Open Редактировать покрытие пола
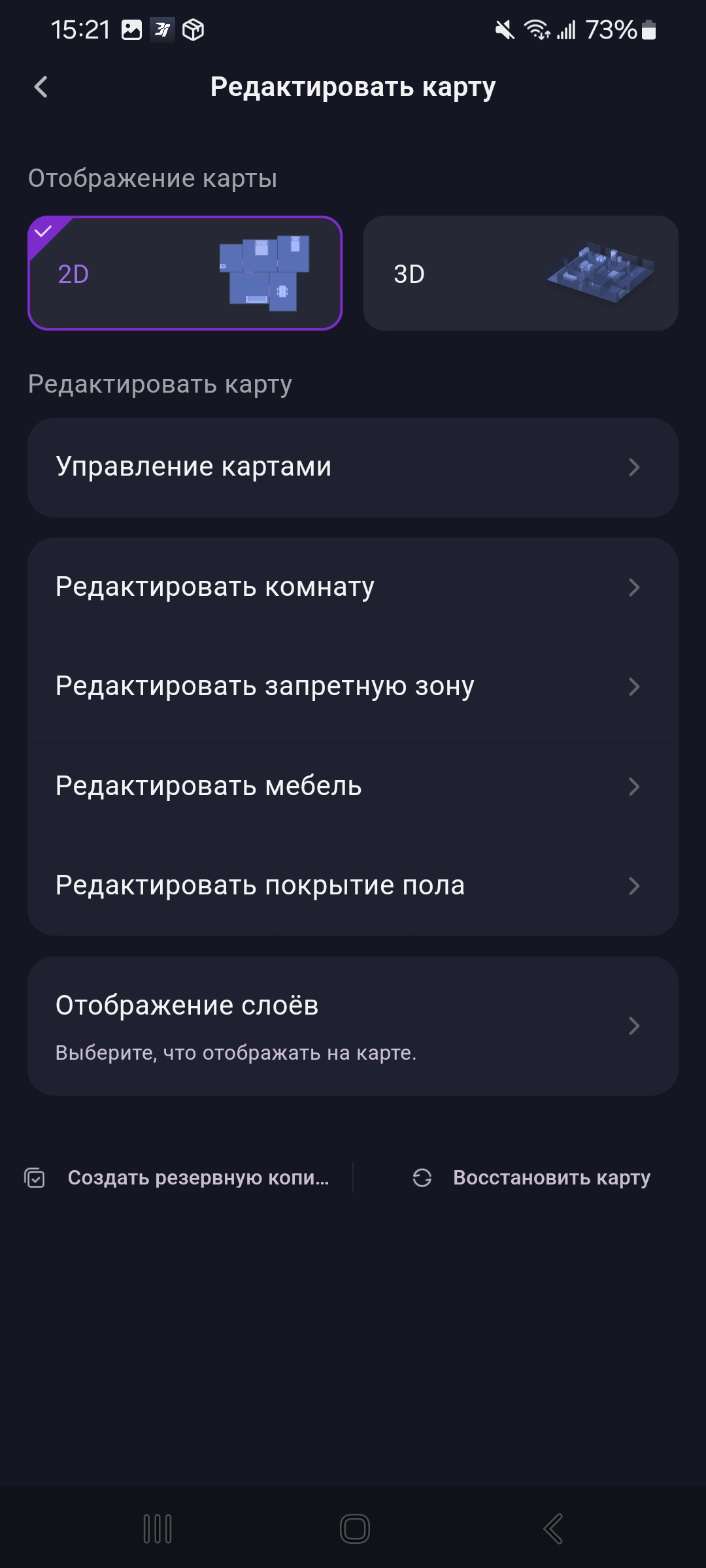706x1568 pixels. pyautogui.click(x=352, y=886)
